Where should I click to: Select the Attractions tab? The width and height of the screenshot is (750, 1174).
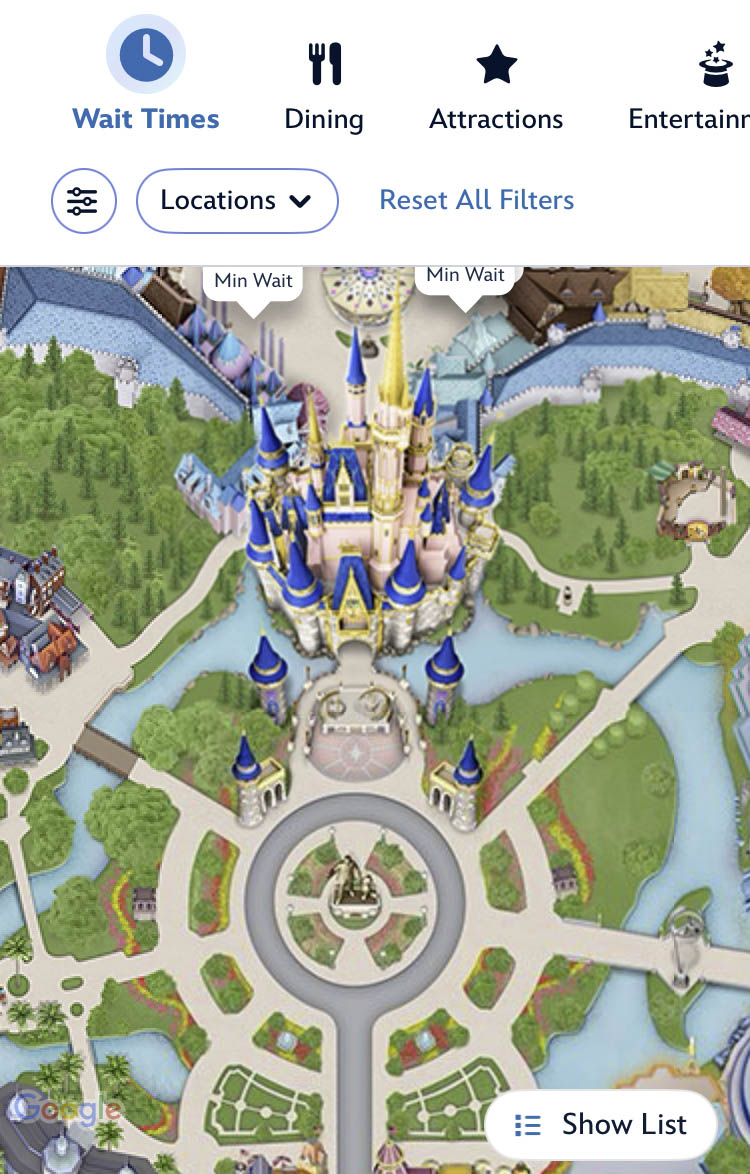(x=496, y=87)
